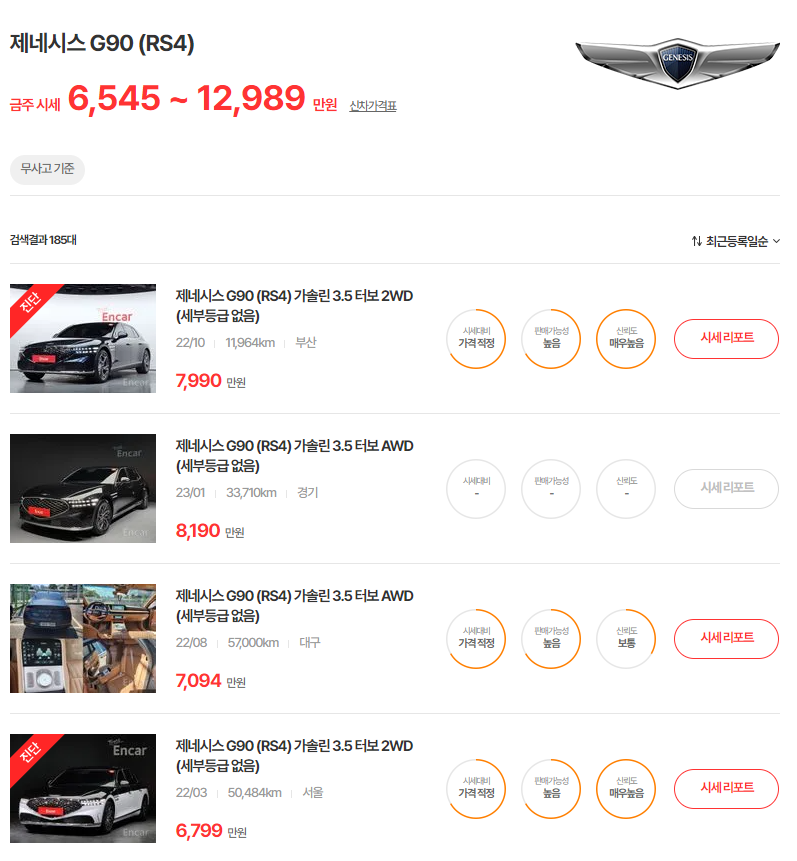The image size is (797, 861).
Task: Click the 시세대비 가격 적정 badge on first listing
Action: (476, 338)
